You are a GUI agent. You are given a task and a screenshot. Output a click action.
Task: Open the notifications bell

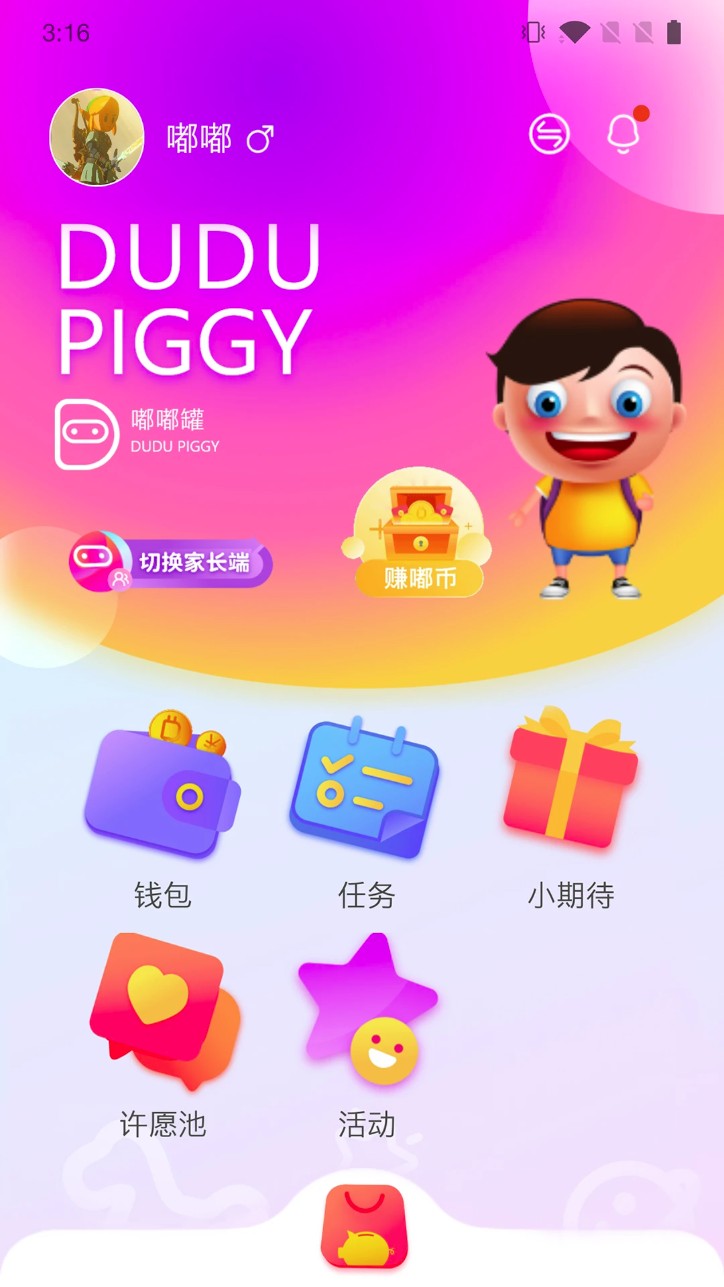pos(624,133)
